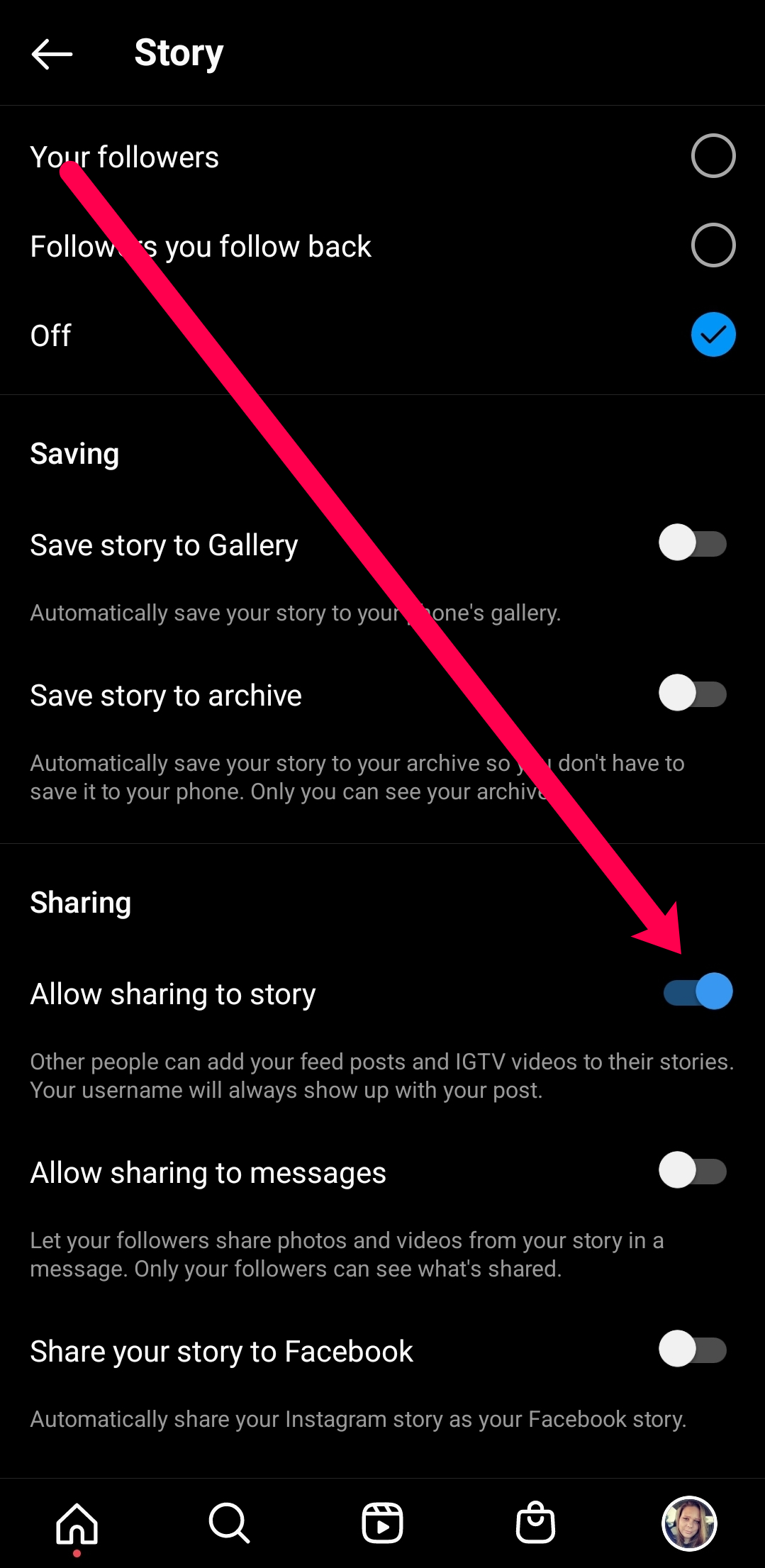The width and height of the screenshot is (765, 1568).
Task: Select the Your followers option
Action: point(713,156)
